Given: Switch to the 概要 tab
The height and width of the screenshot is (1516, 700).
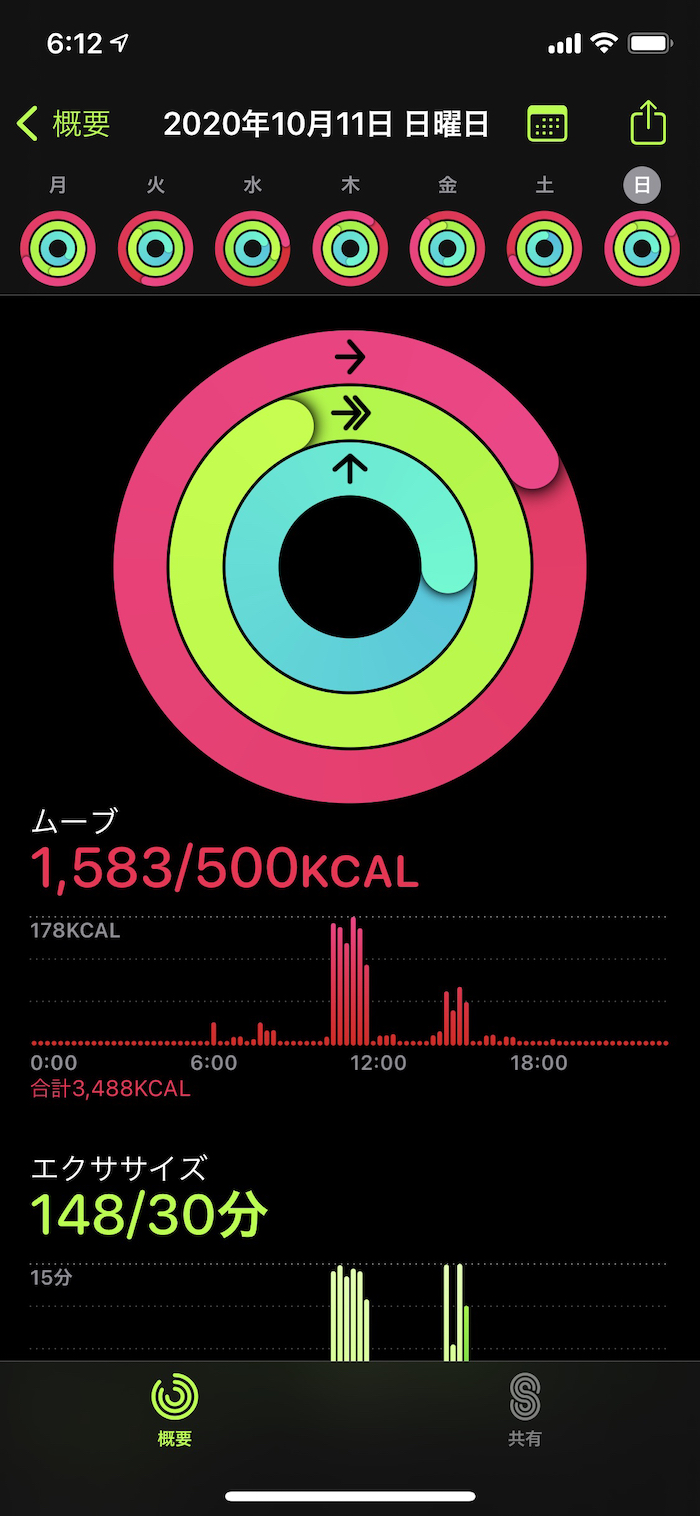Looking at the screenshot, I should (x=175, y=1410).
